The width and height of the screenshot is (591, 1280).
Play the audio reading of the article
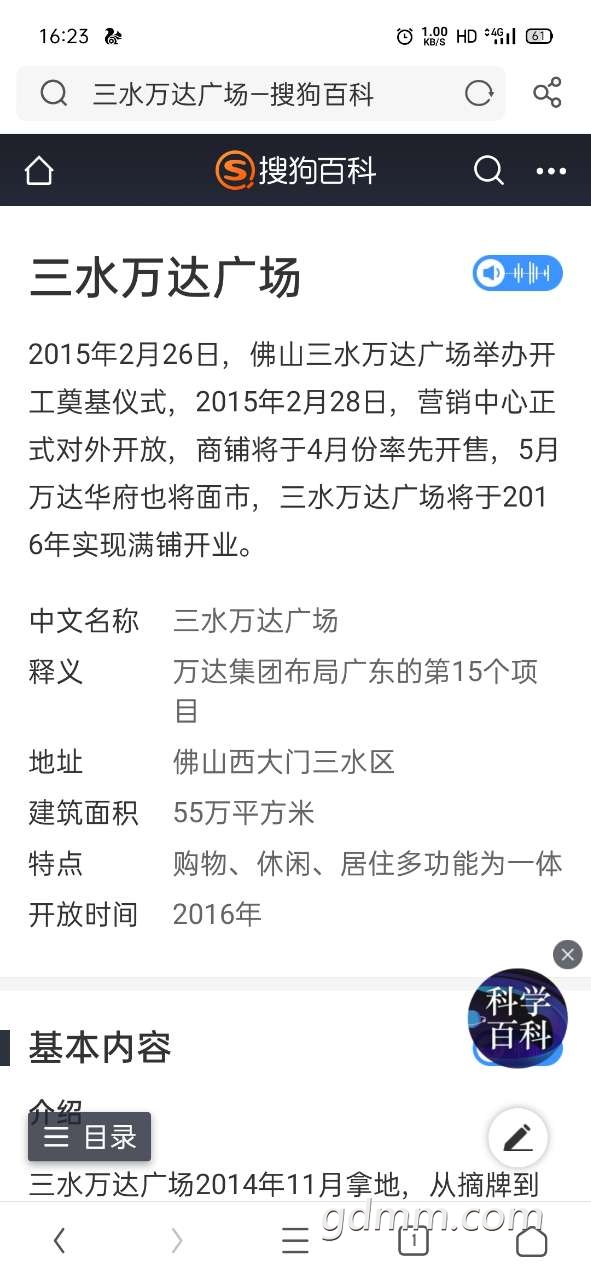tap(518, 273)
